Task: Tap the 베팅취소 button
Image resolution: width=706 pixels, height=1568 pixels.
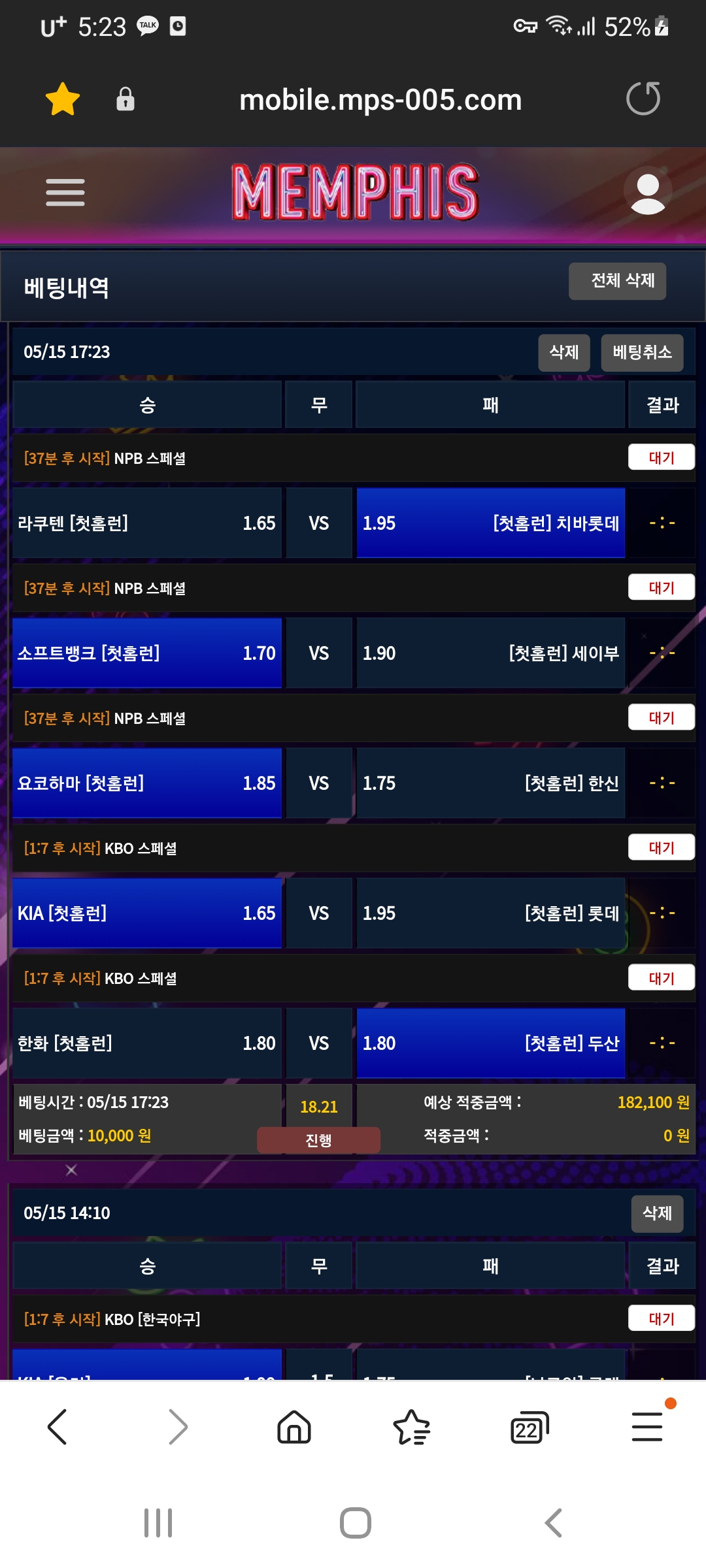Action: [x=641, y=353]
